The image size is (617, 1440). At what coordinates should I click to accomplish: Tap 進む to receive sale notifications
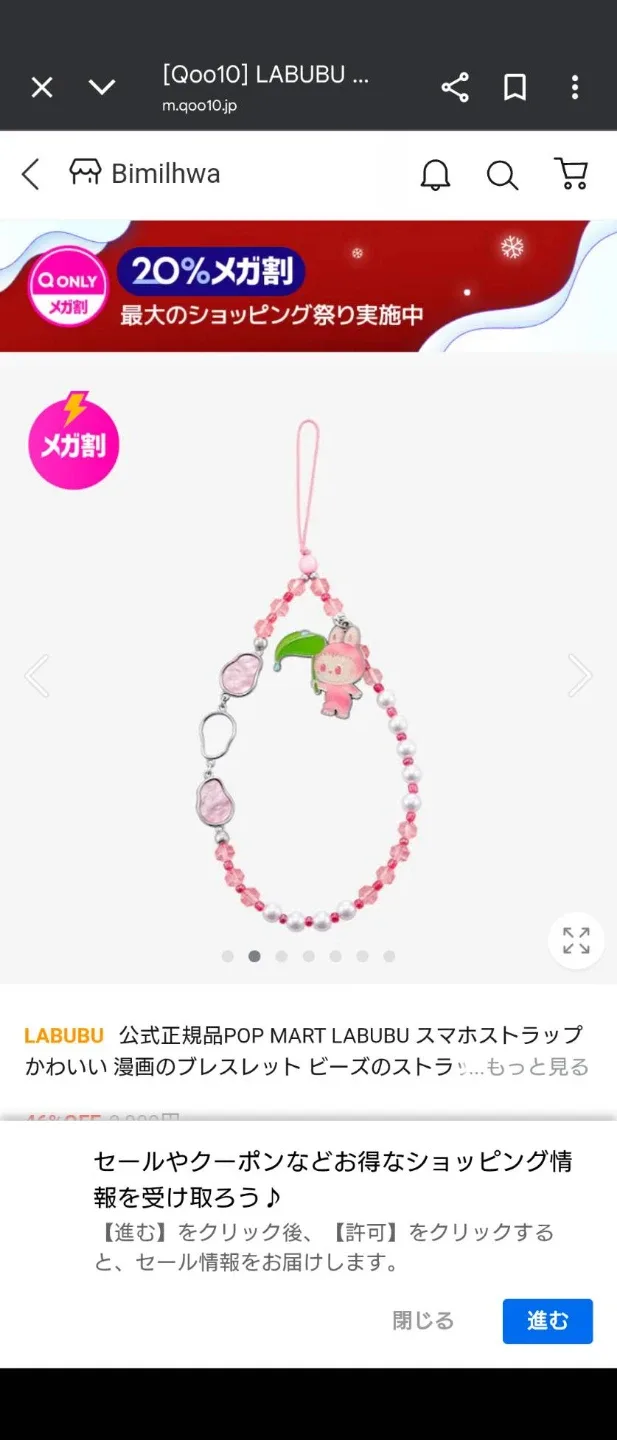click(x=547, y=1321)
